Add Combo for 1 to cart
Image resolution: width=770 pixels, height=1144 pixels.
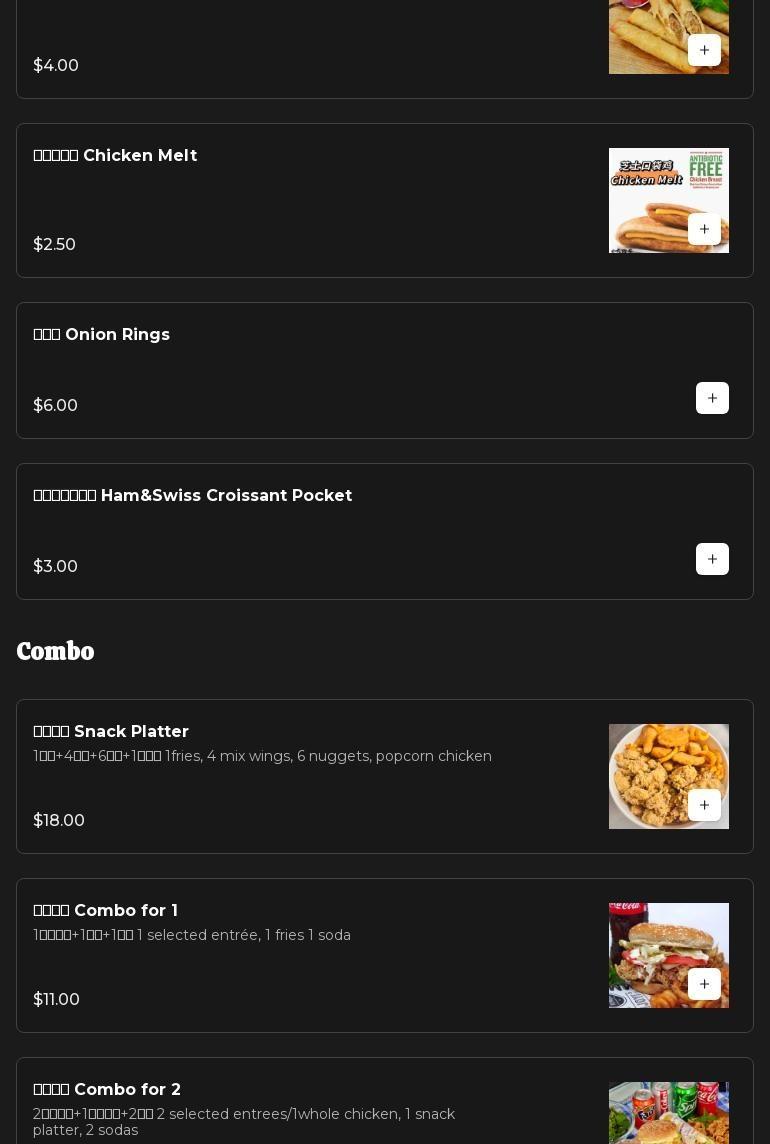[704, 985]
